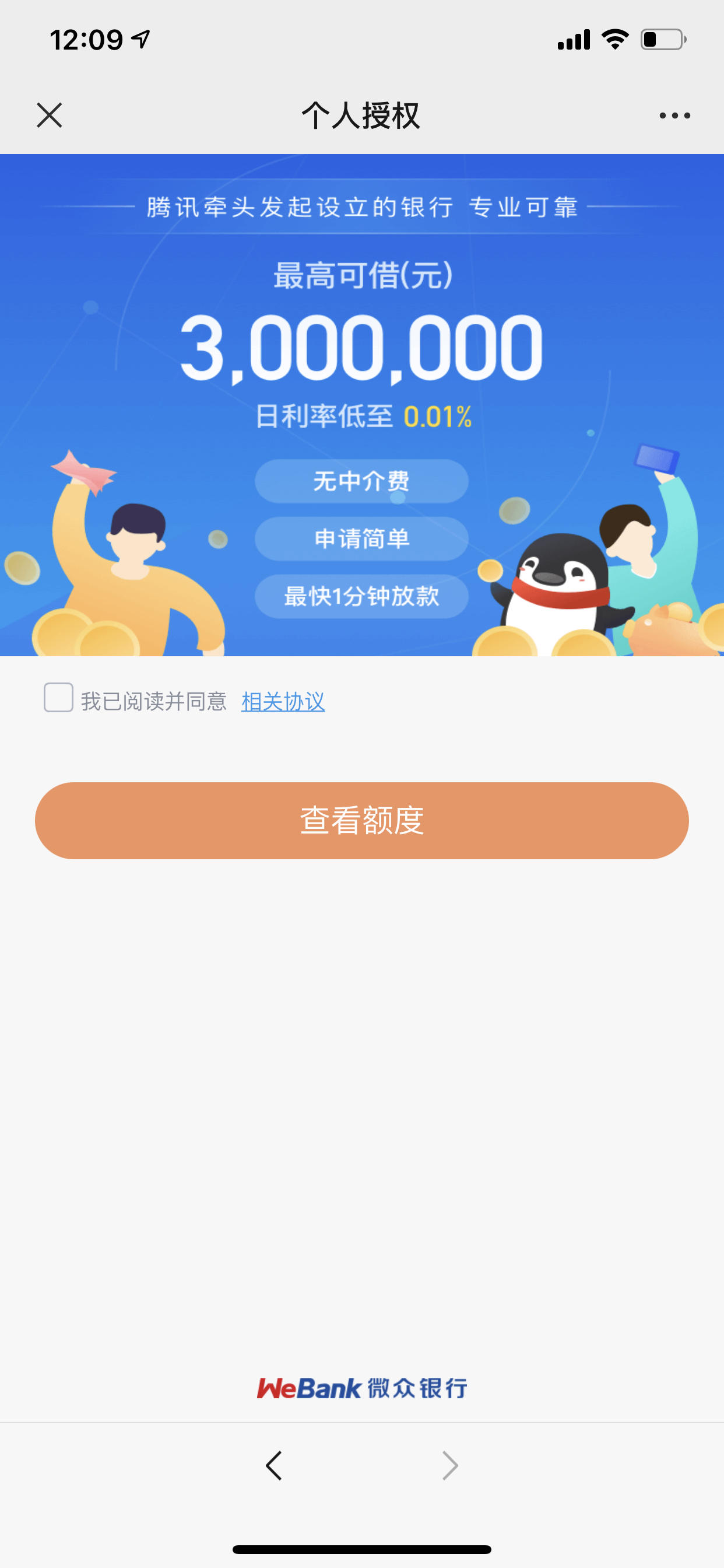Tap the 申请简单 badge
Image resolution: width=724 pixels, height=1568 pixels.
[361, 538]
